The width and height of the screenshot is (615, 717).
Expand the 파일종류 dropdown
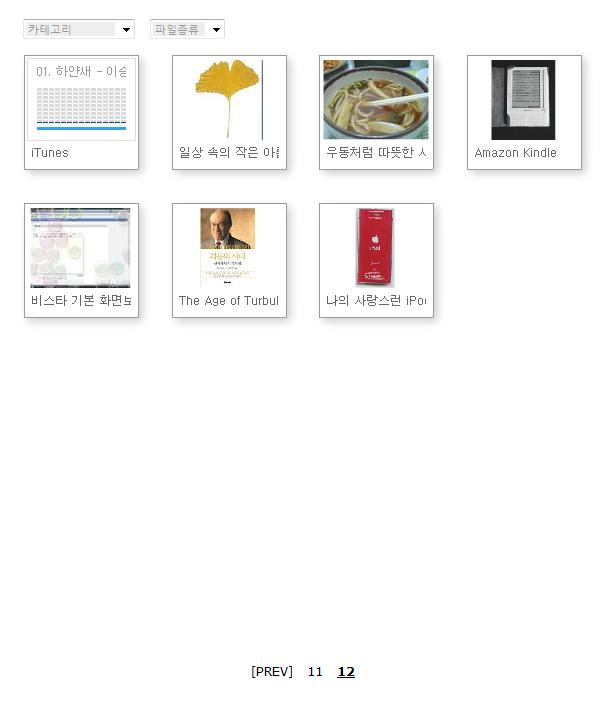click(187, 30)
